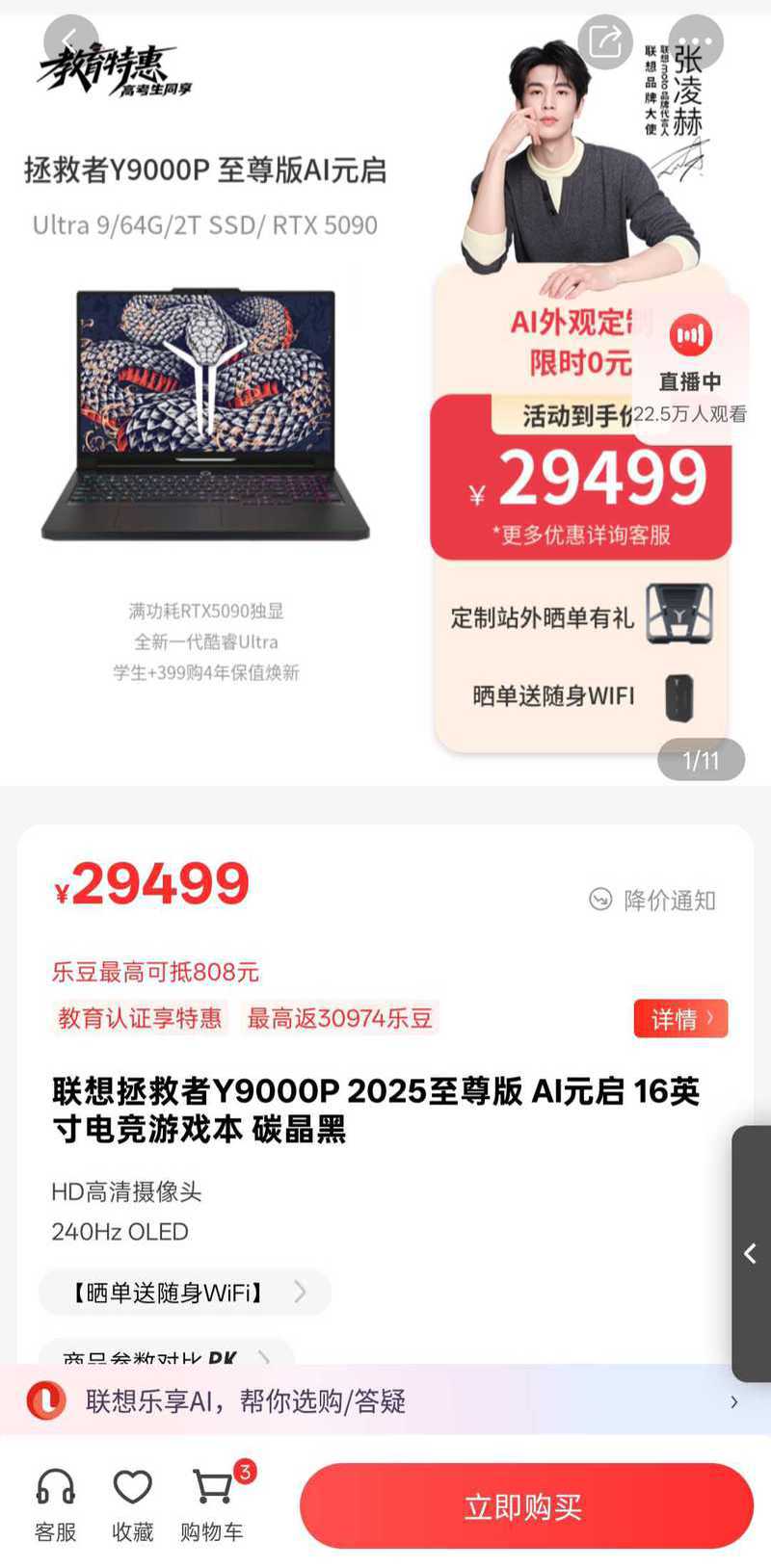Open the 购物车 shopping cart
This screenshot has height=1568, width=771.
point(212,1504)
